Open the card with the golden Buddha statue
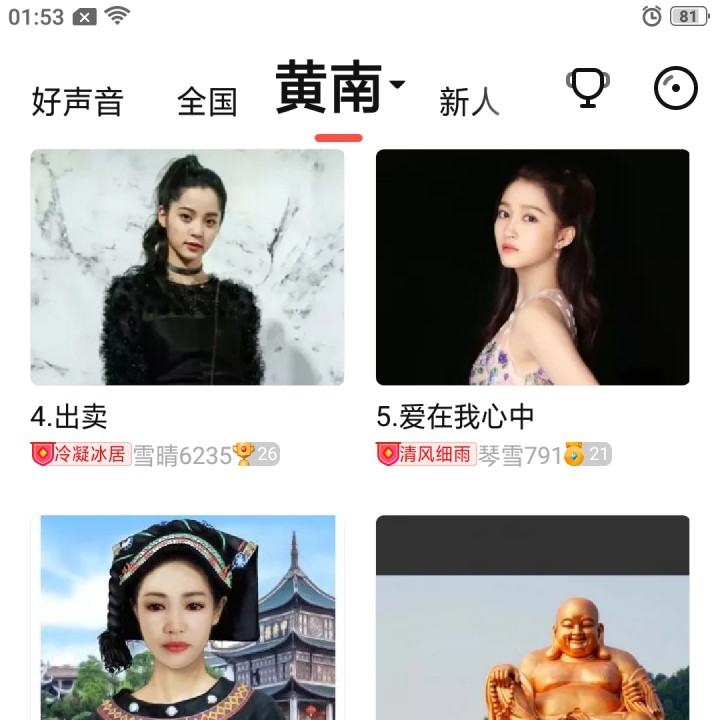The width and height of the screenshot is (720, 720). [x=532, y=618]
